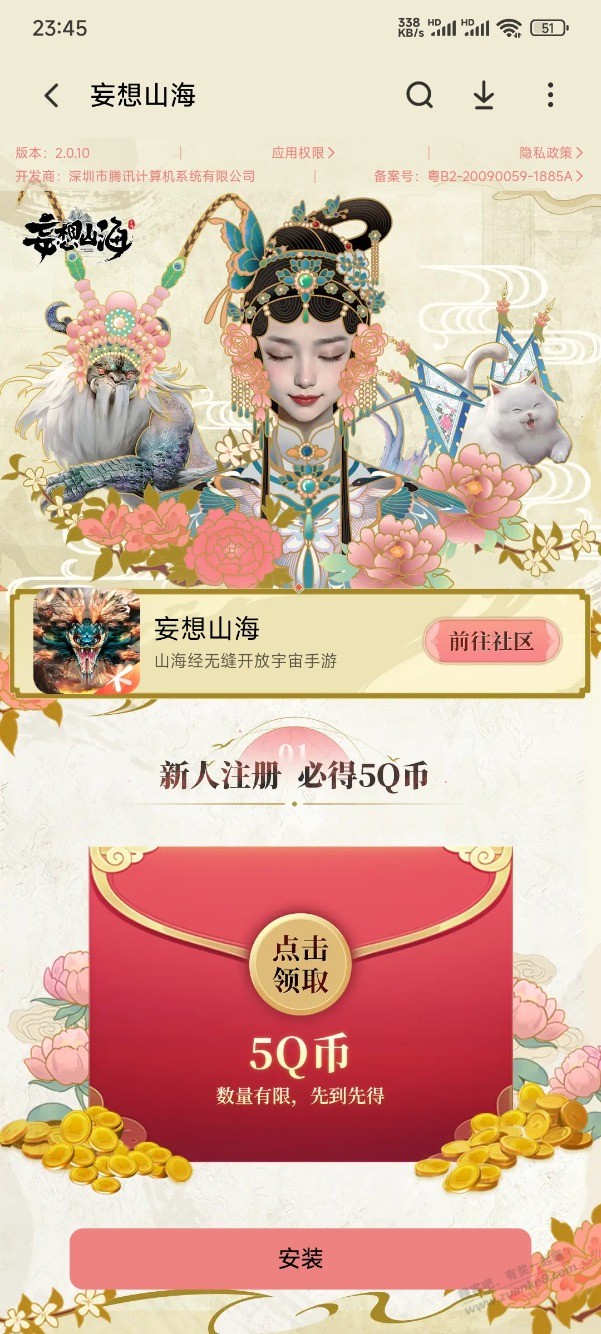Tap the 前往社区 button
Viewport: 601px width, 1334px height.
click(492, 642)
